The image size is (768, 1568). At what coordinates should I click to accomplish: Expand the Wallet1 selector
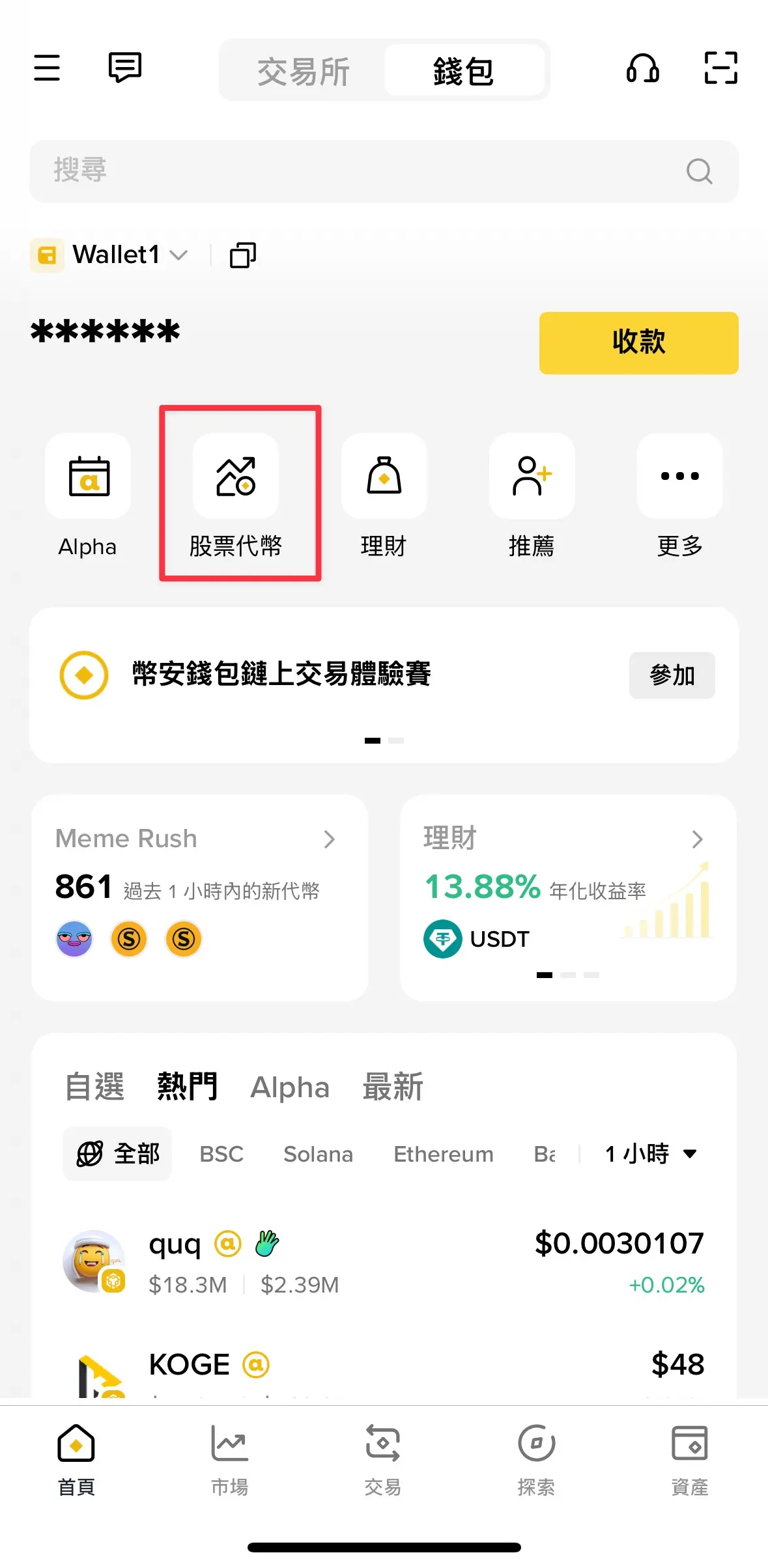click(130, 255)
